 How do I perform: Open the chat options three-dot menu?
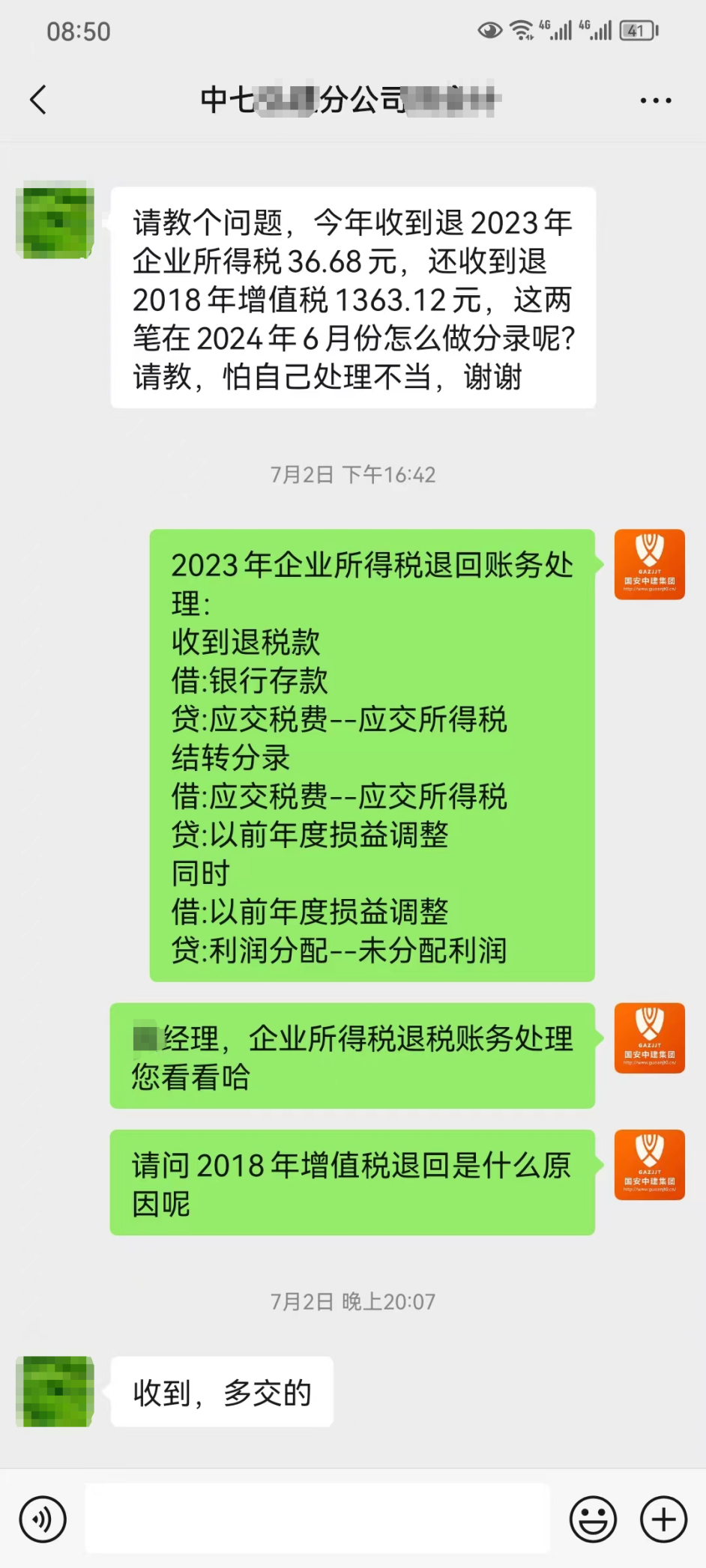pos(656,100)
